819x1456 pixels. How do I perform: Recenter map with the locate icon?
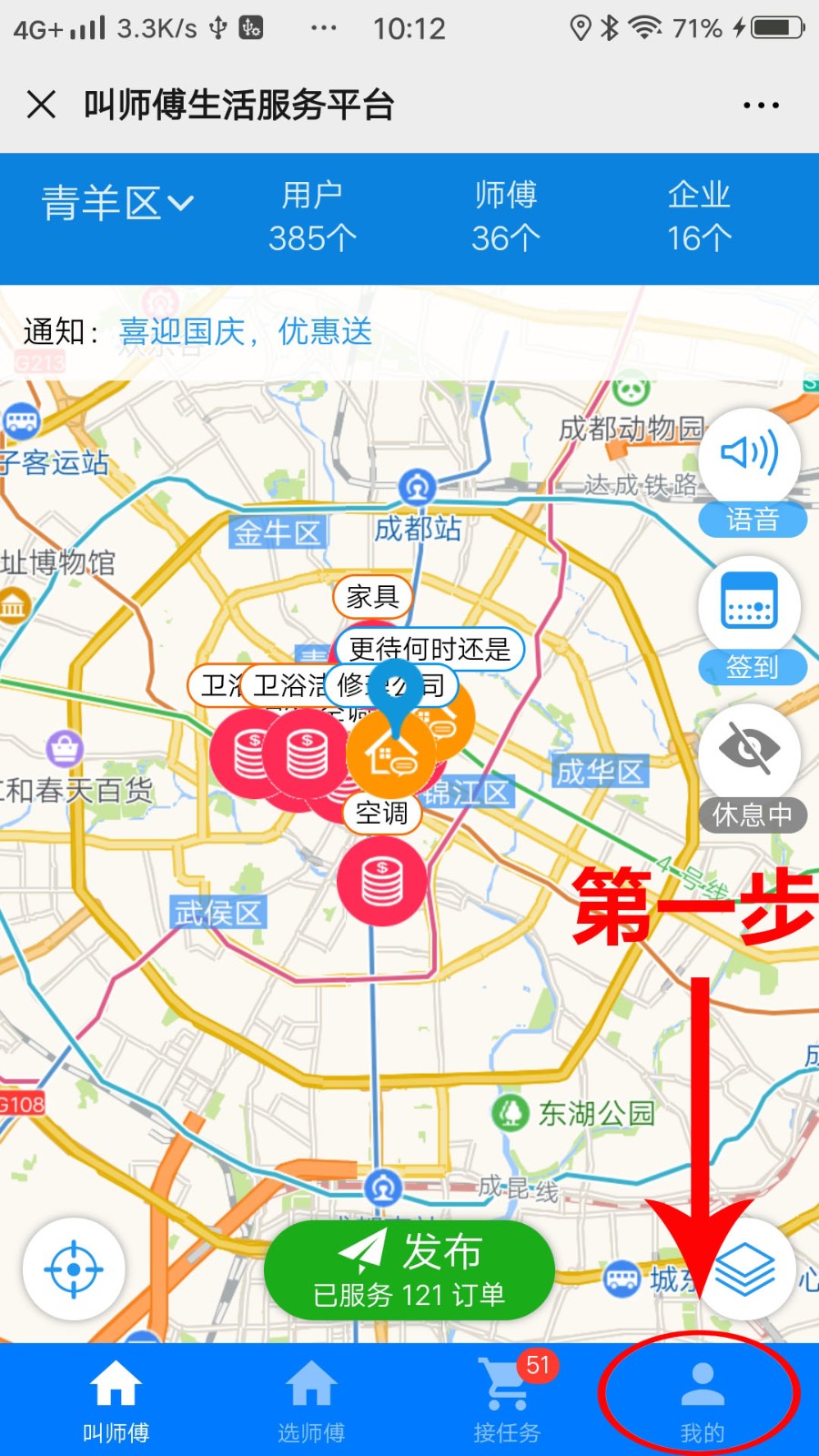pyautogui.click(x=74, y=1269)
